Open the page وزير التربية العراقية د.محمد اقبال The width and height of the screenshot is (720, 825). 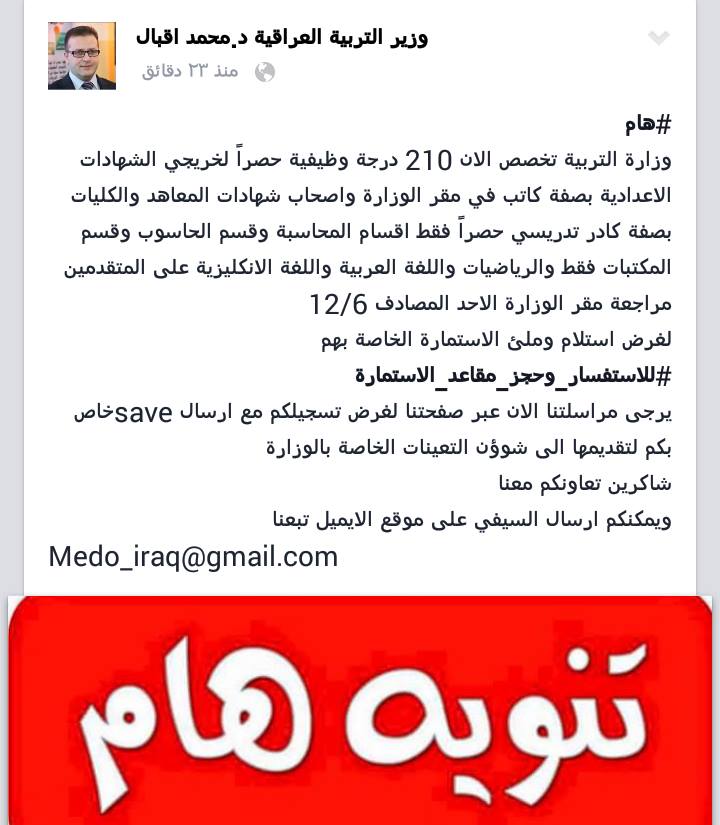282,38
